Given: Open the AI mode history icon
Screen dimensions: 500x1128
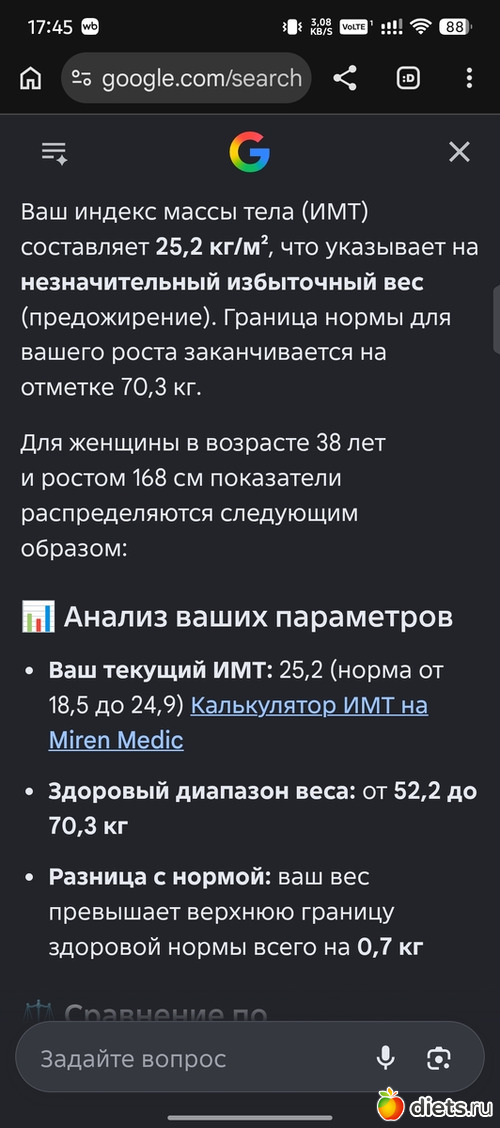Looking at the screenshot, I should click(55, 153).
